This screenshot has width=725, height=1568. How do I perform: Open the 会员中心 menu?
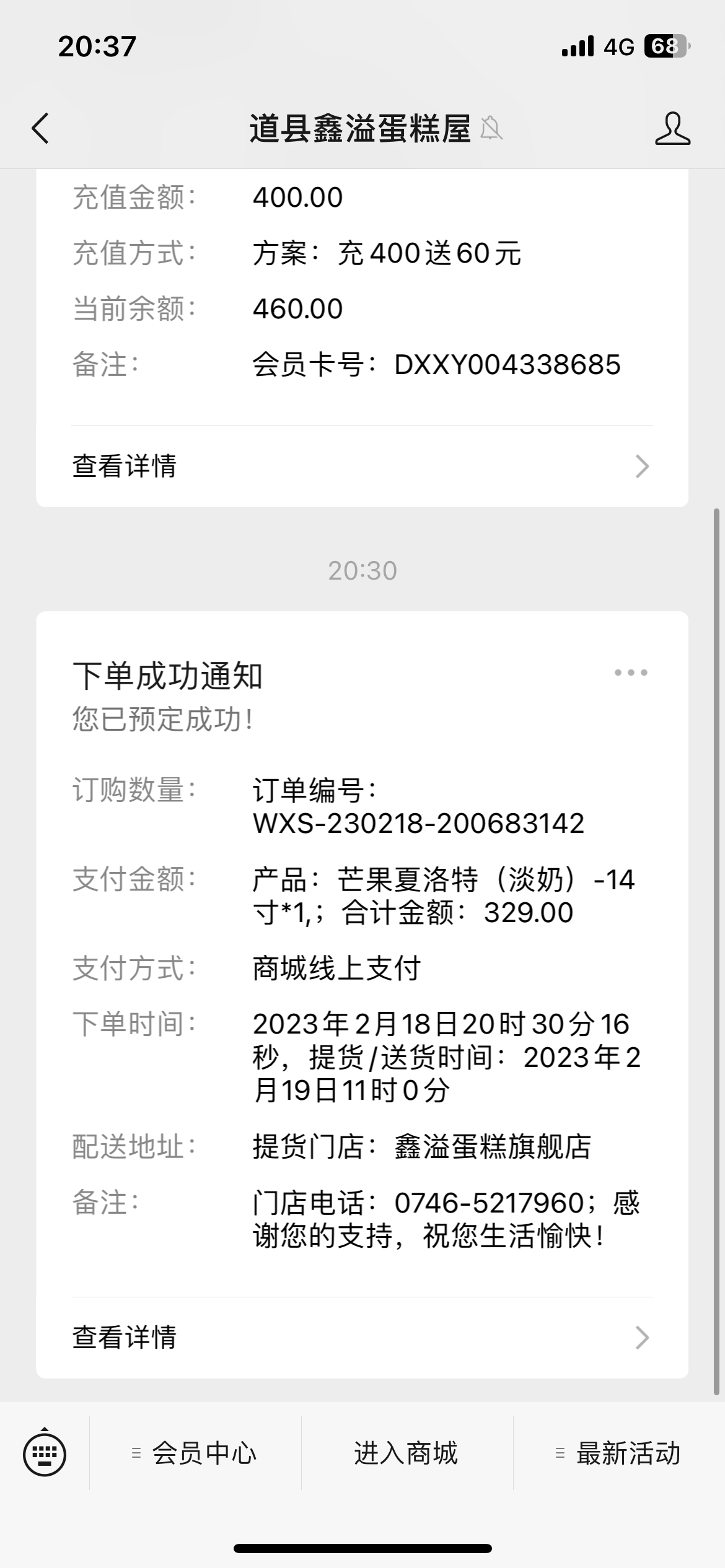pyautogui.click(x=195, y=1453)
